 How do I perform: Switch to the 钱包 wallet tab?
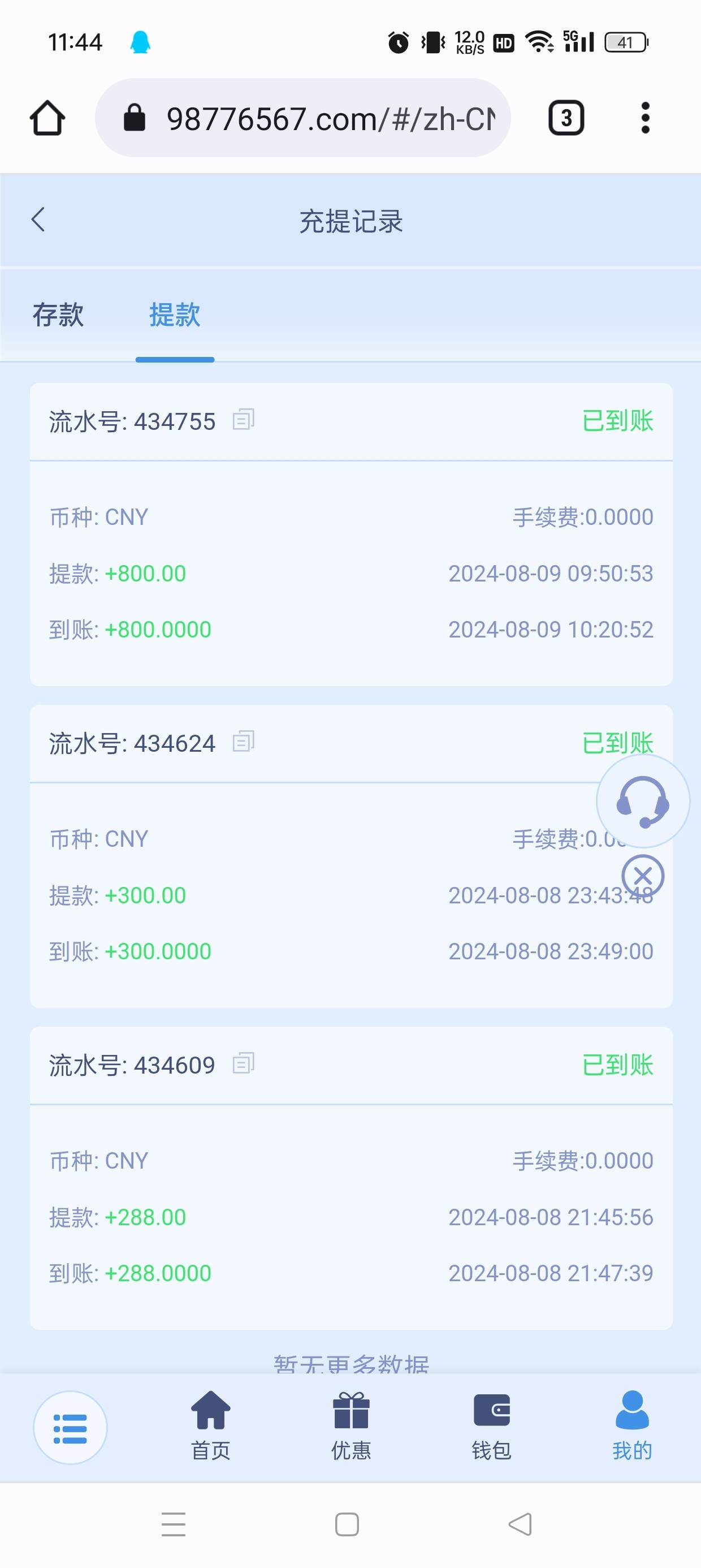tap(492, 1426)
